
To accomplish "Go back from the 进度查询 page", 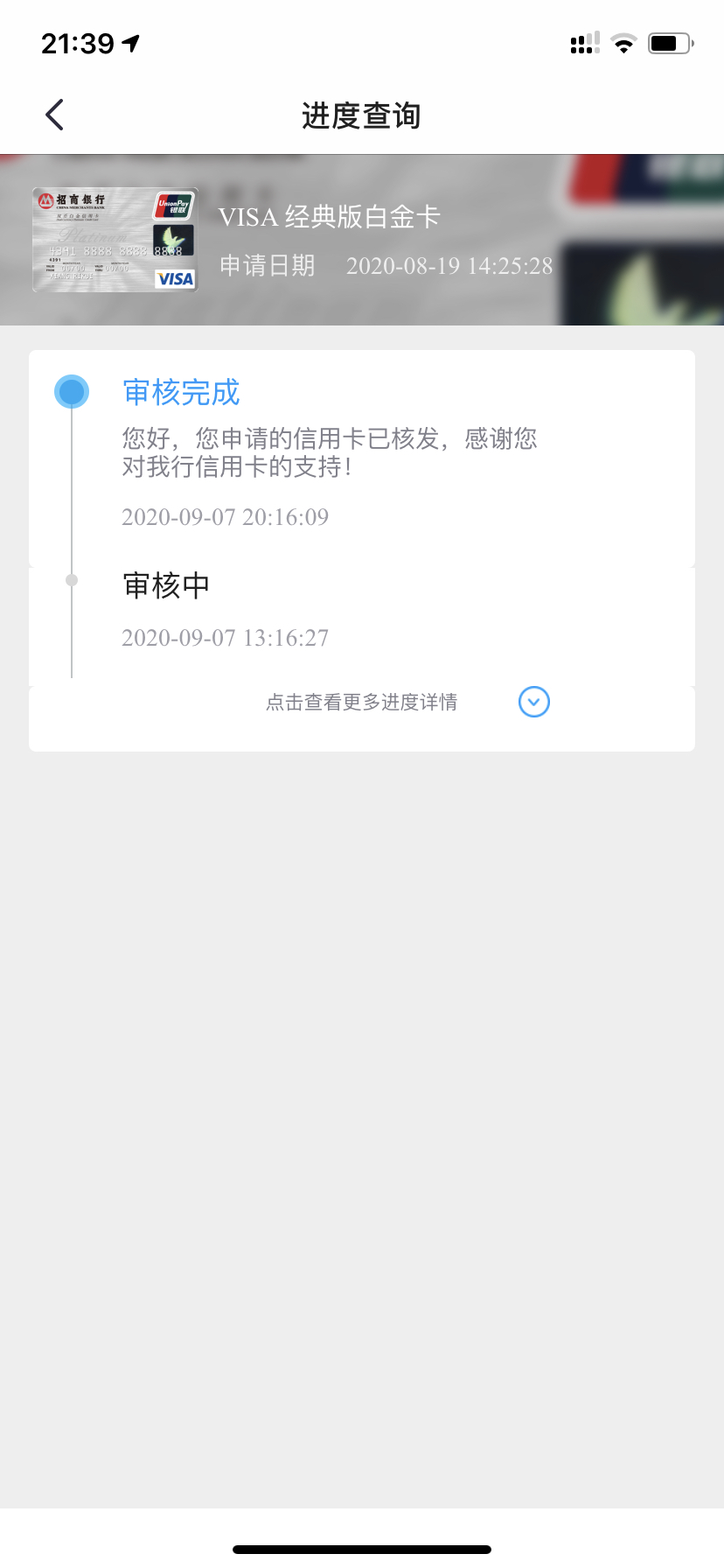I will (x=54, y=115).
